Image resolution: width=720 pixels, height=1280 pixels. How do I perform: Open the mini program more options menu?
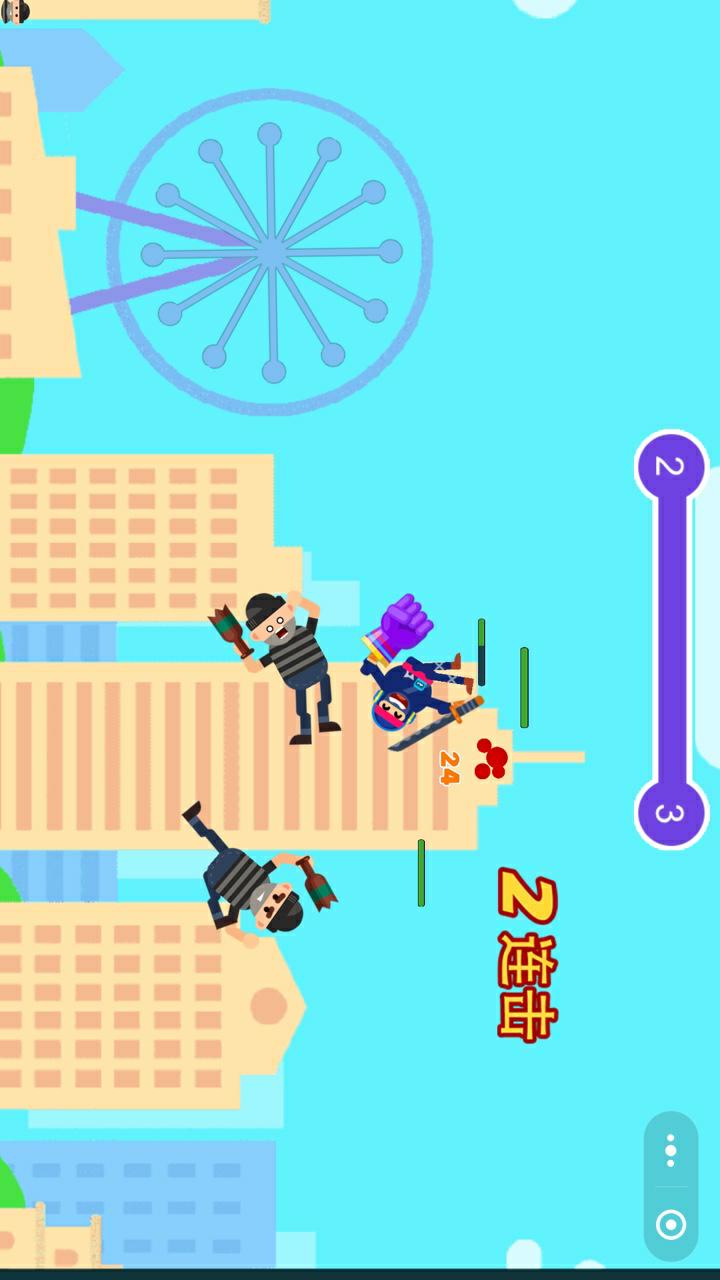670,1150
